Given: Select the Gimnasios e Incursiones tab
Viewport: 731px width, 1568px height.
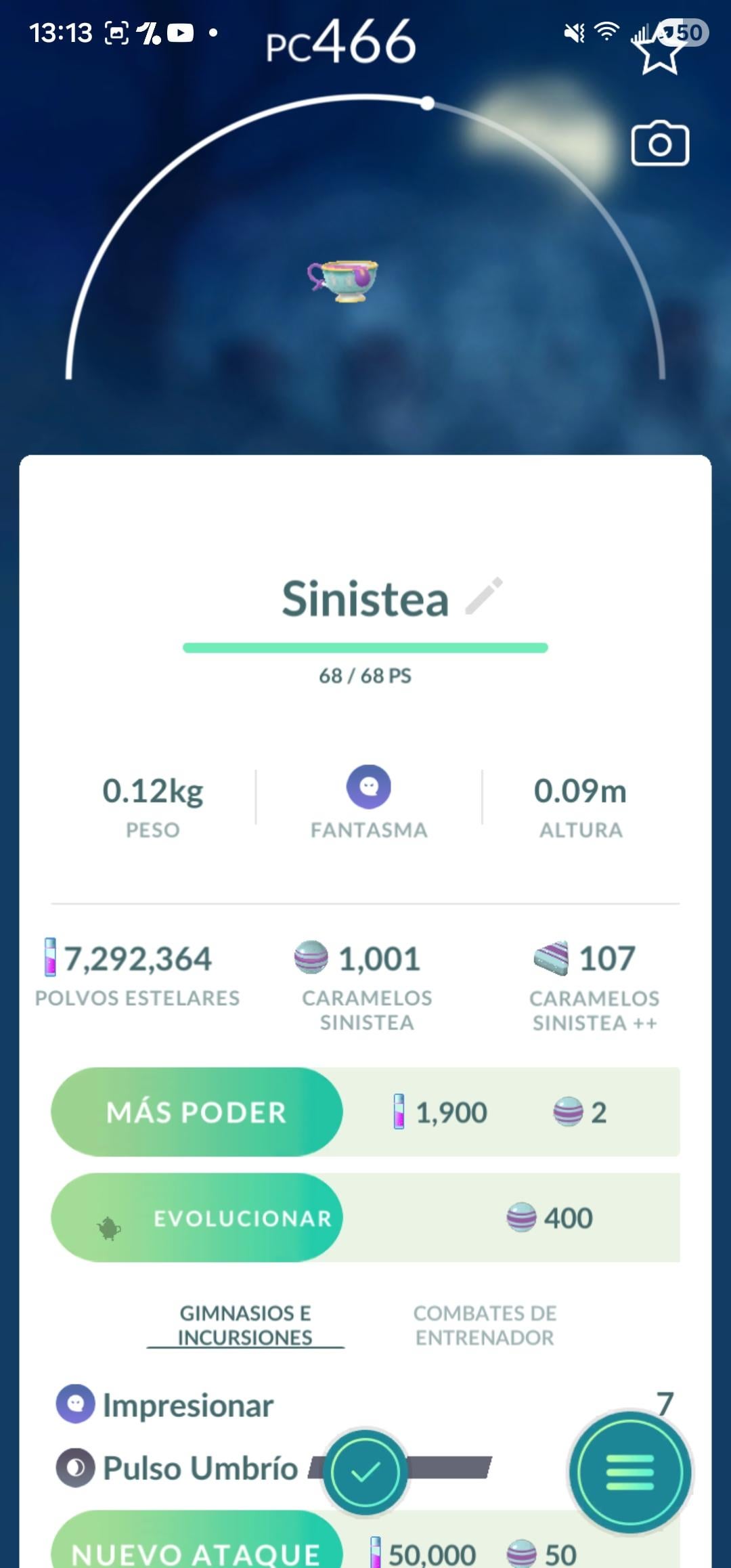Looking at the screenshot, I should [245, 1325].
